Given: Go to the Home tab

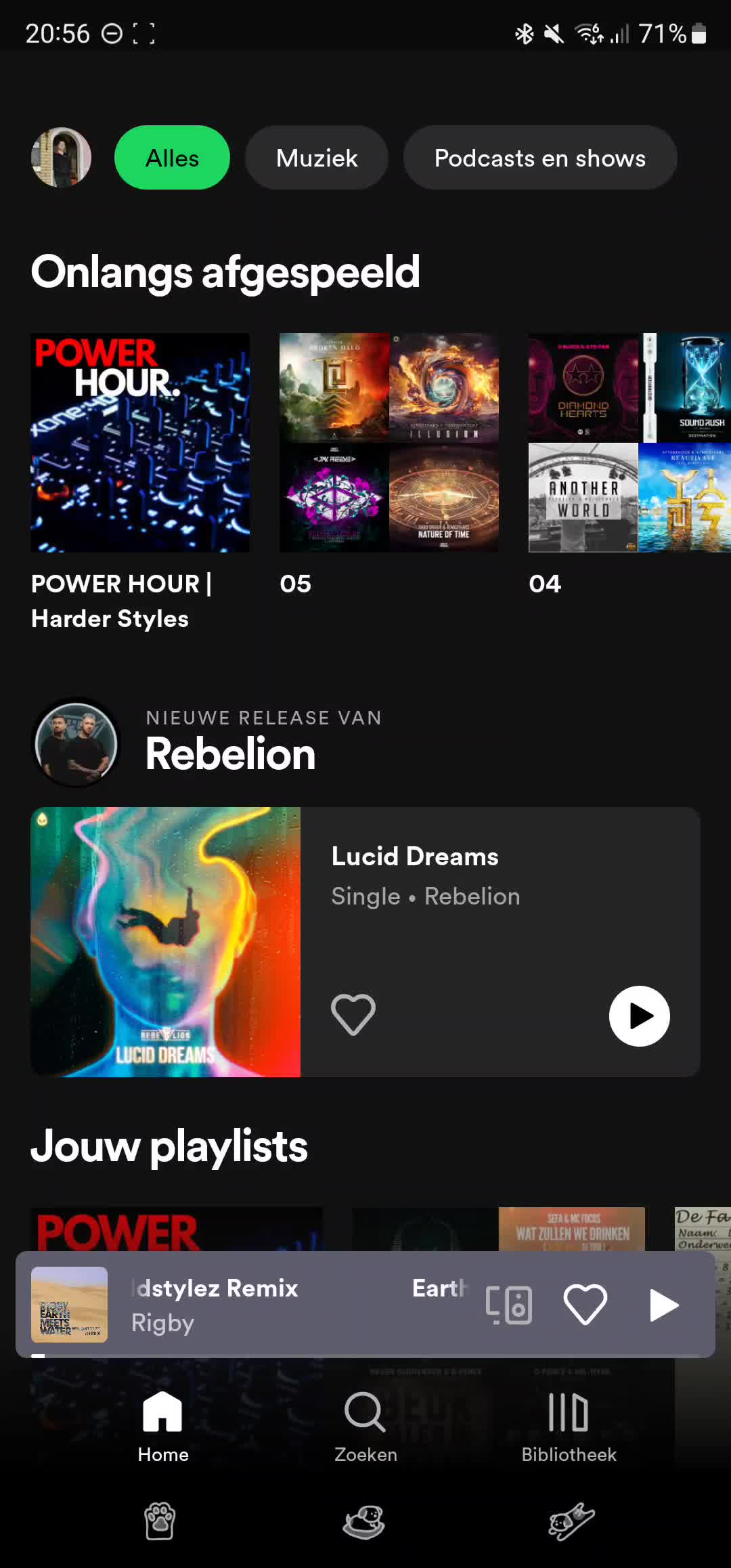Looking at the screenshot, I should coord(163,1425).
